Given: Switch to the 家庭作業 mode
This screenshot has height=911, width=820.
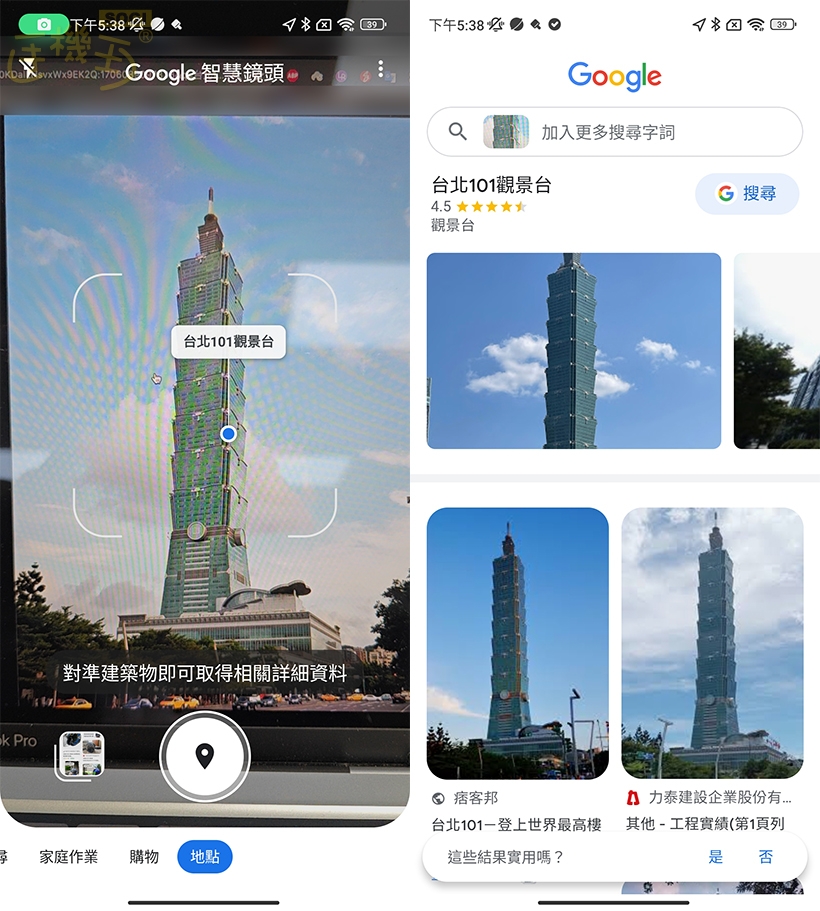Looking at the screenshot, I should [69, 857].
